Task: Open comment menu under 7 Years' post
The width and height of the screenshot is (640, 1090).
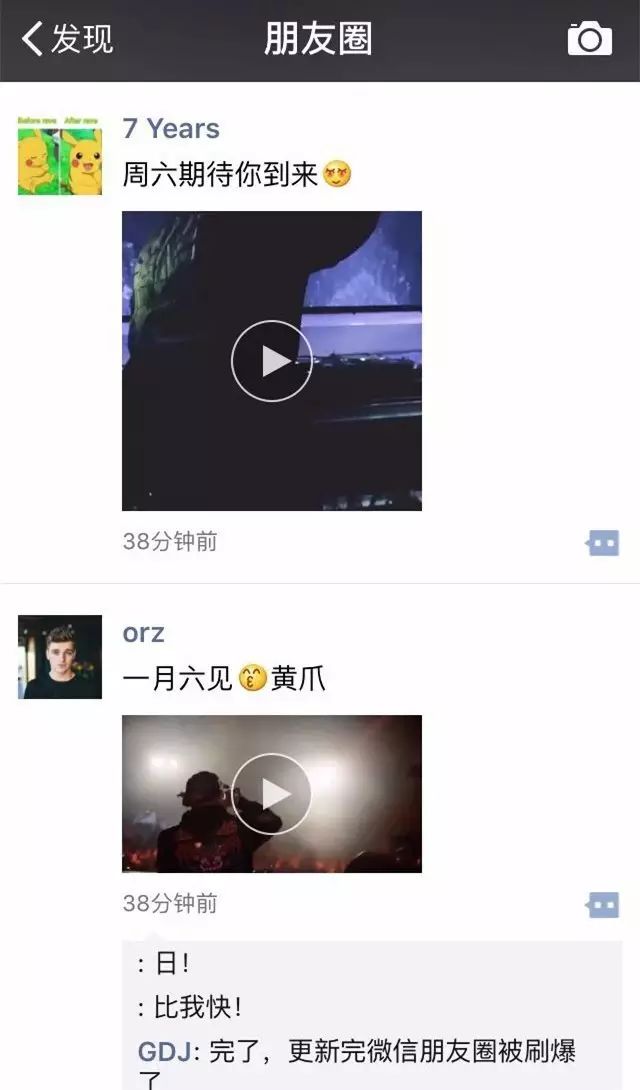Action: tap(602, 543)
